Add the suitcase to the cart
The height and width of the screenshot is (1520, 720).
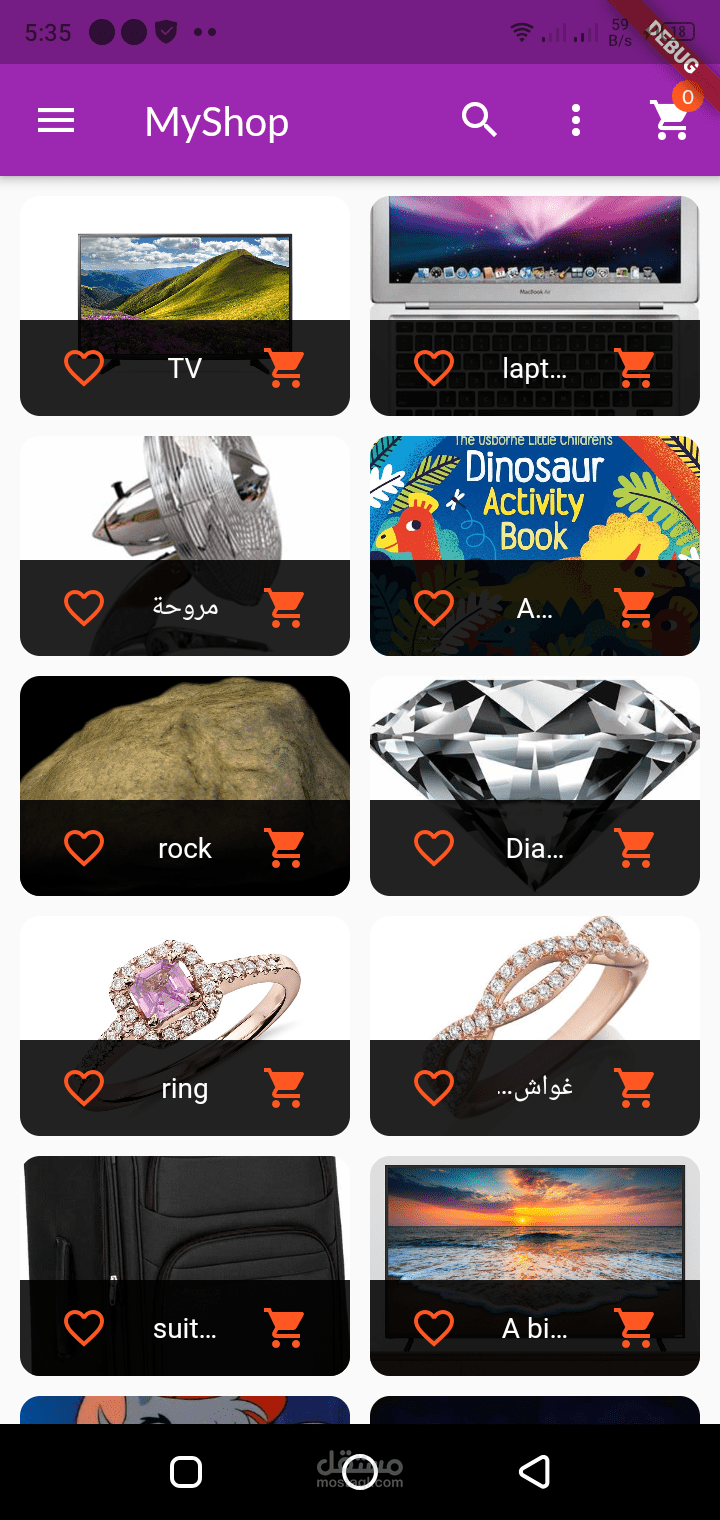pyautogui.click(x=285, y=1327)
